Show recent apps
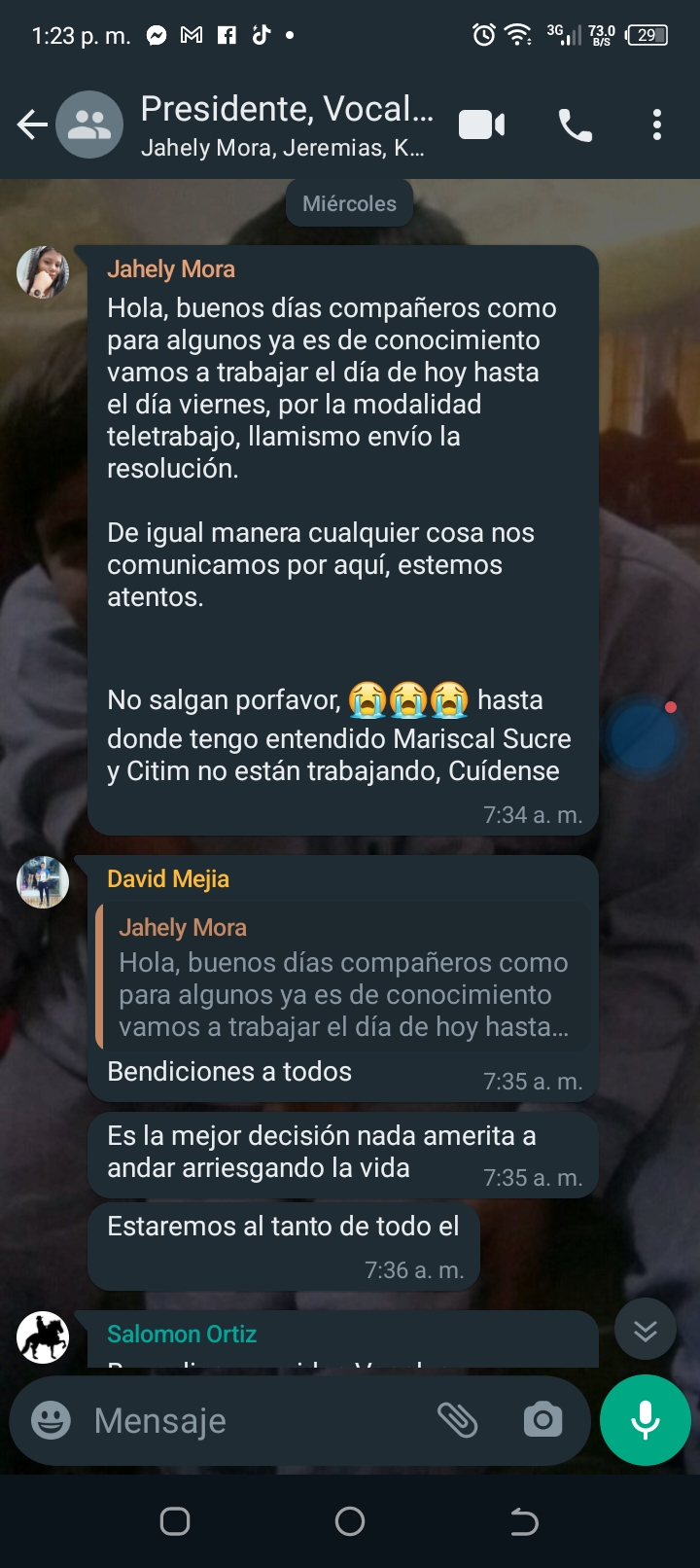700x1568 pixels. pyautogui.click(x=175, y=1521)
